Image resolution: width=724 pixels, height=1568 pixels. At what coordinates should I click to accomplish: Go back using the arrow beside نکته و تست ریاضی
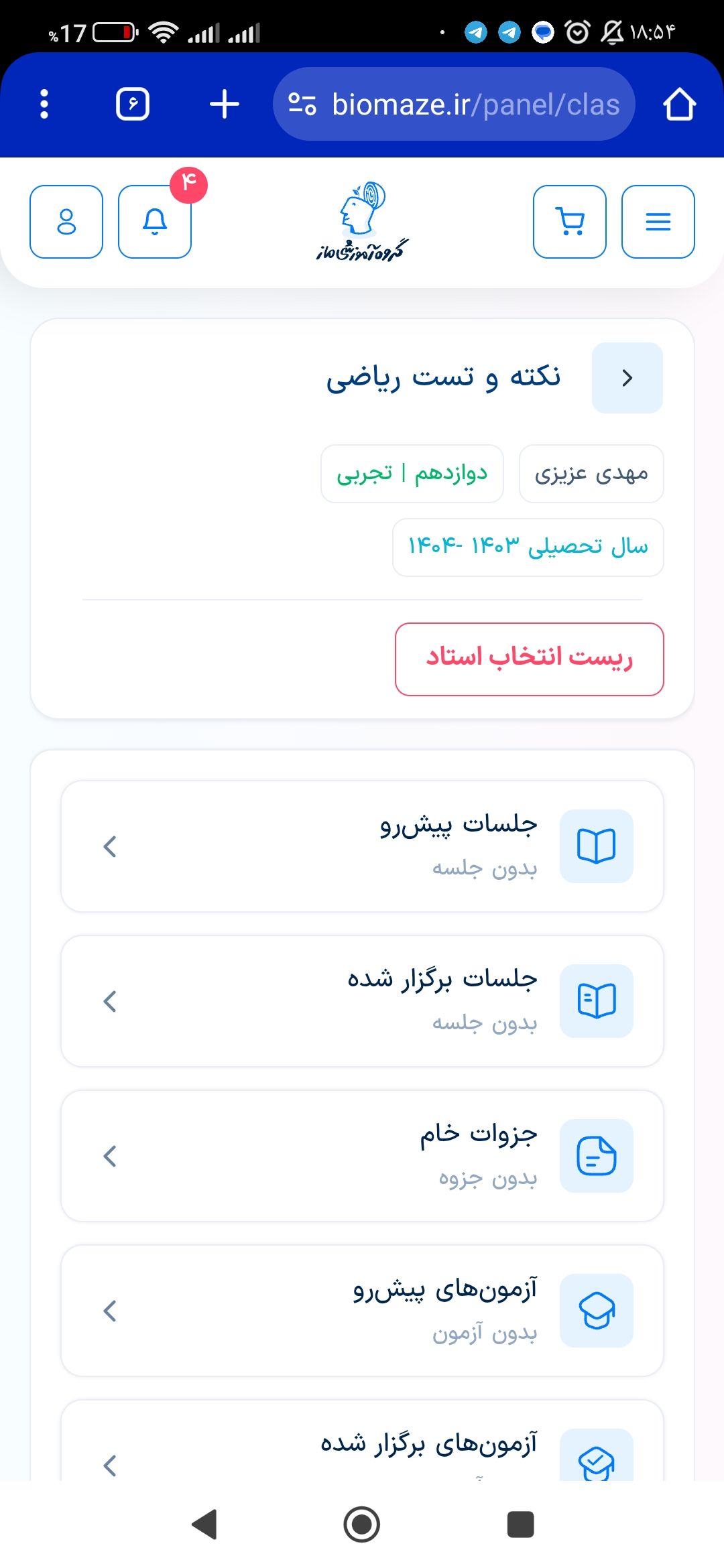pyautogui.click(x=627, y=378)
